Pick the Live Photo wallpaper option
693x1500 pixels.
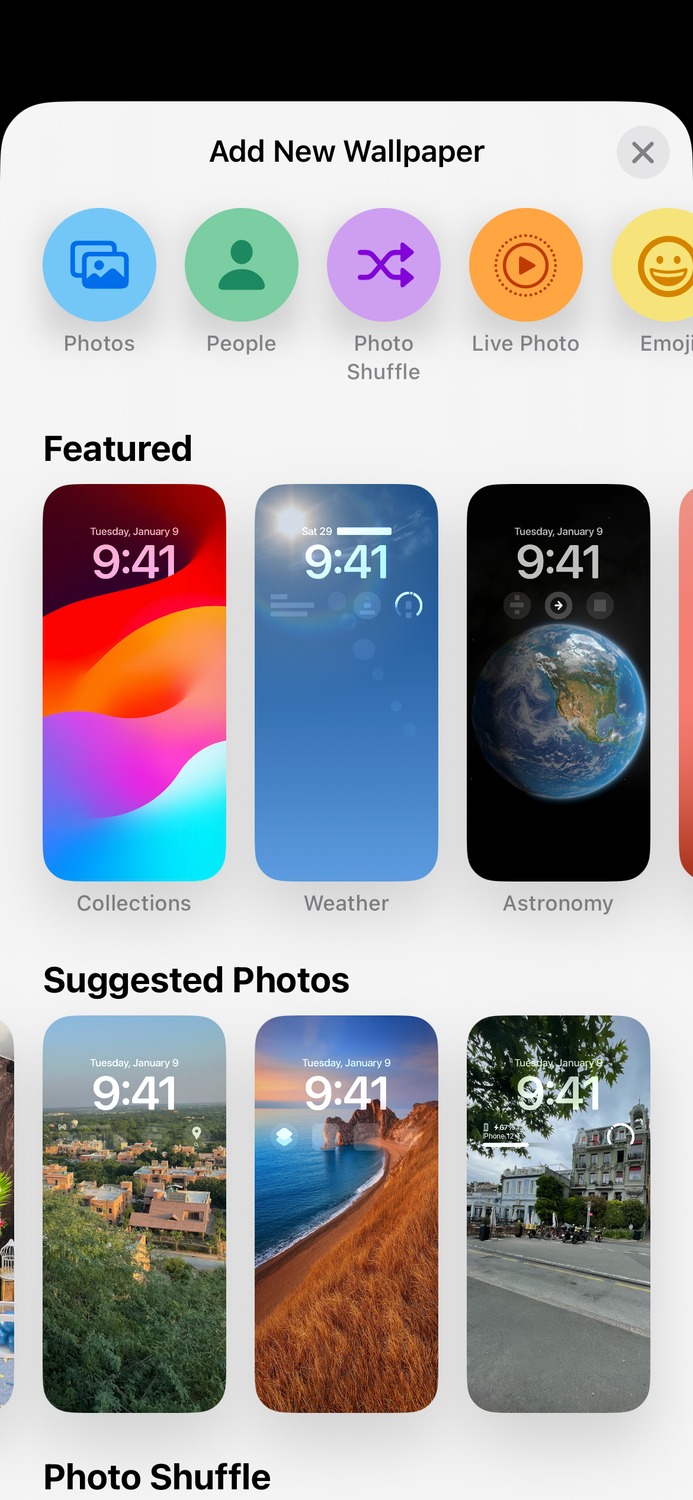(x=526, y=264)
